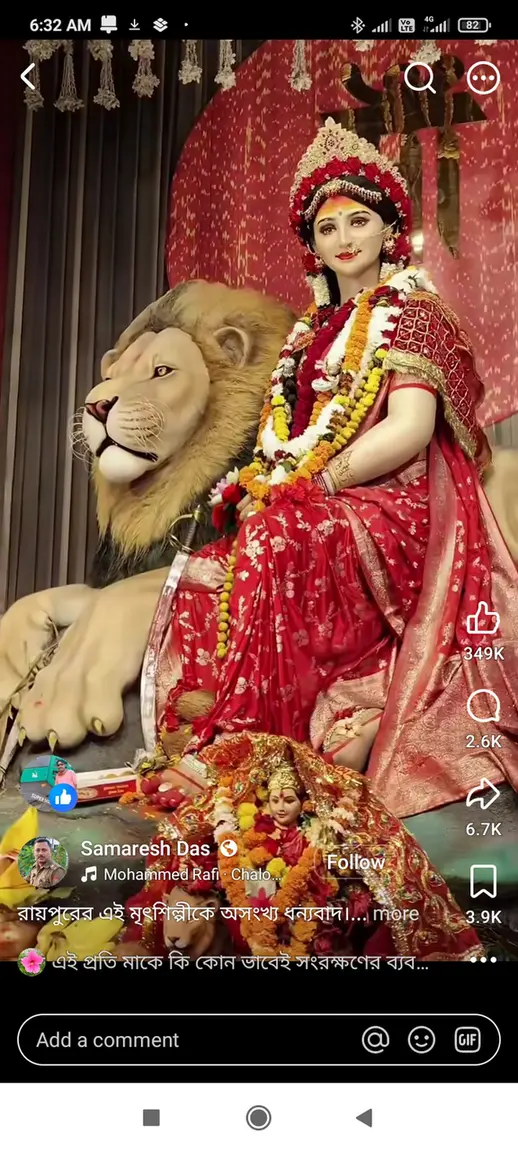This screenshot has height=1152, width=518.
Task: Like this reel with the thumbs-up icon
Action: click(x=483, y=618)
